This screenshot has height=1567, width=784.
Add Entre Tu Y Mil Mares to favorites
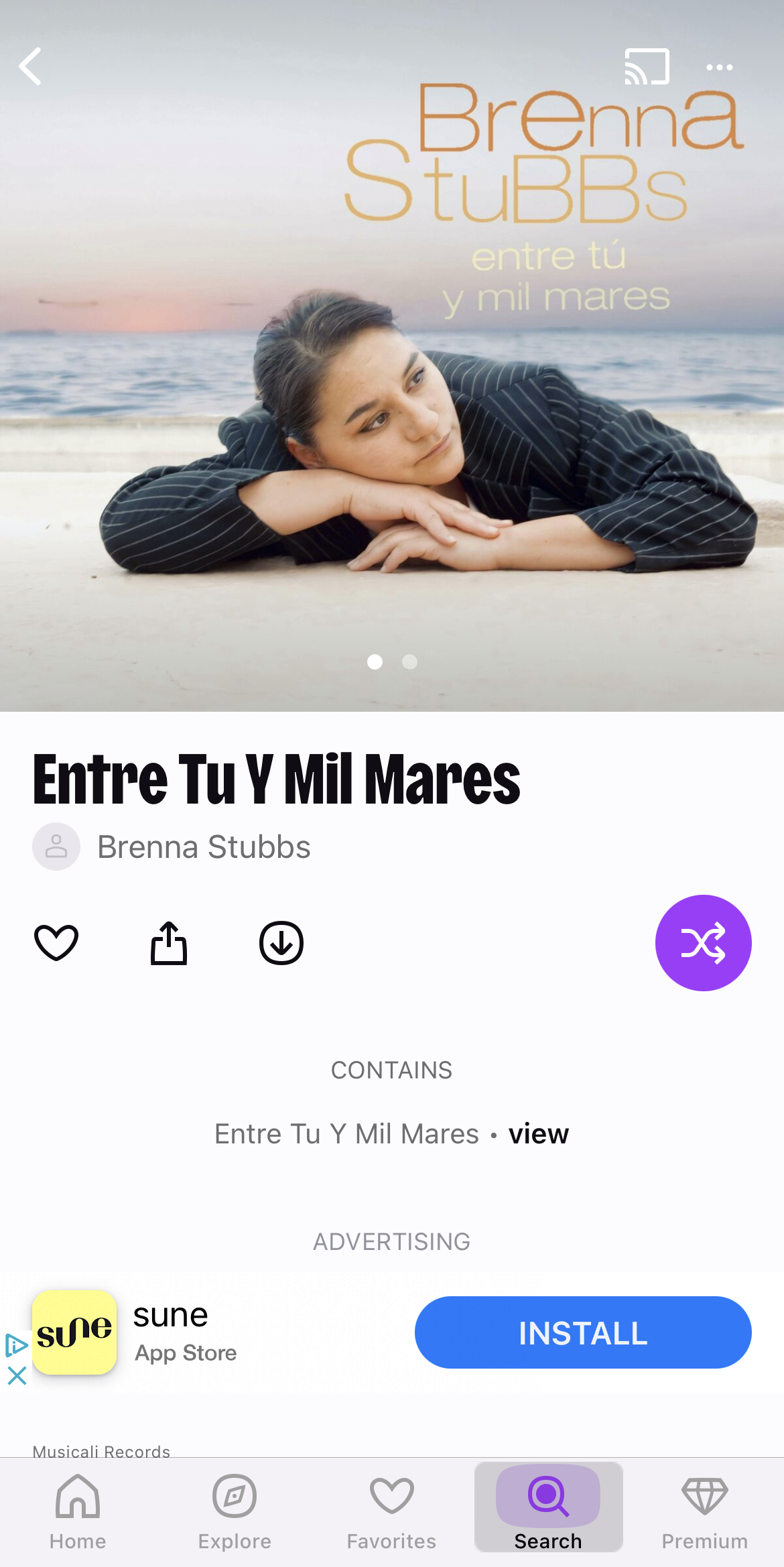[x=56, y=942]
